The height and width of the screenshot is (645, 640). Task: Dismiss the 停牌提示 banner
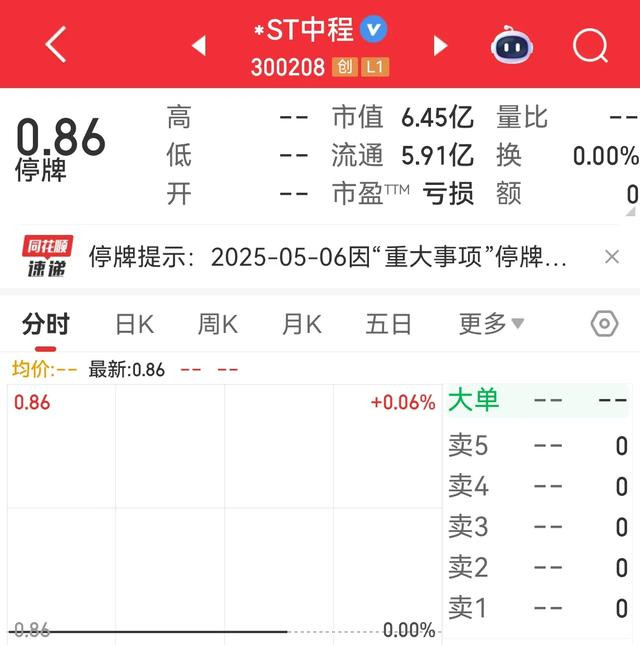pos(612,257)
